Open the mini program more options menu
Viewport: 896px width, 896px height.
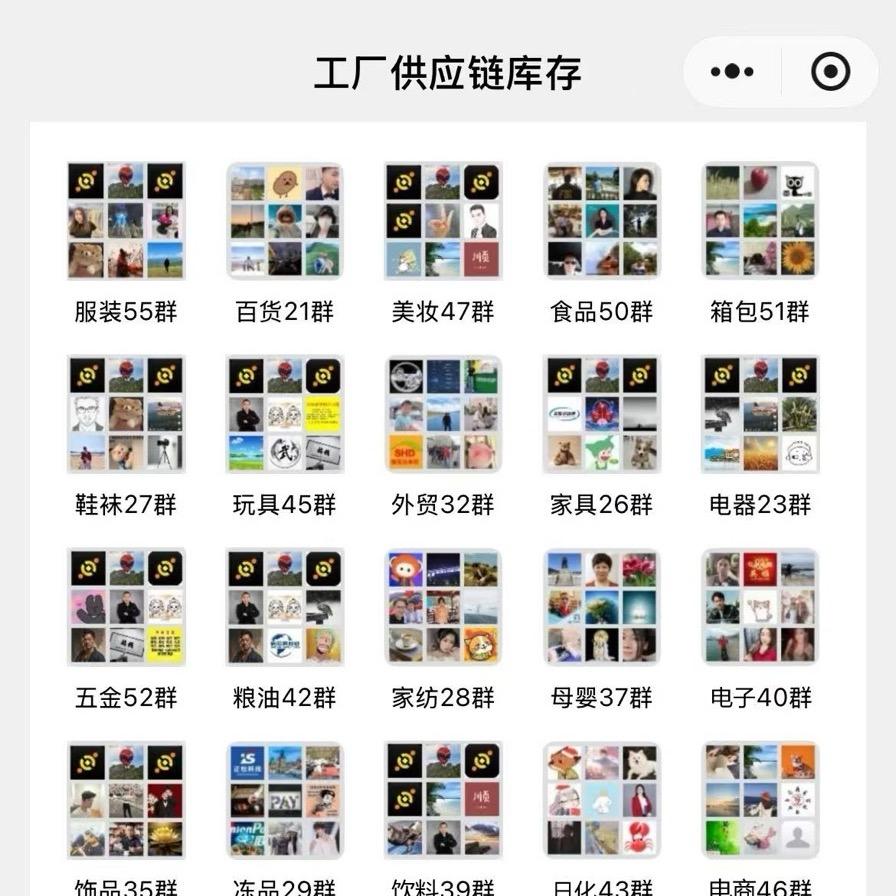point(732,72)
